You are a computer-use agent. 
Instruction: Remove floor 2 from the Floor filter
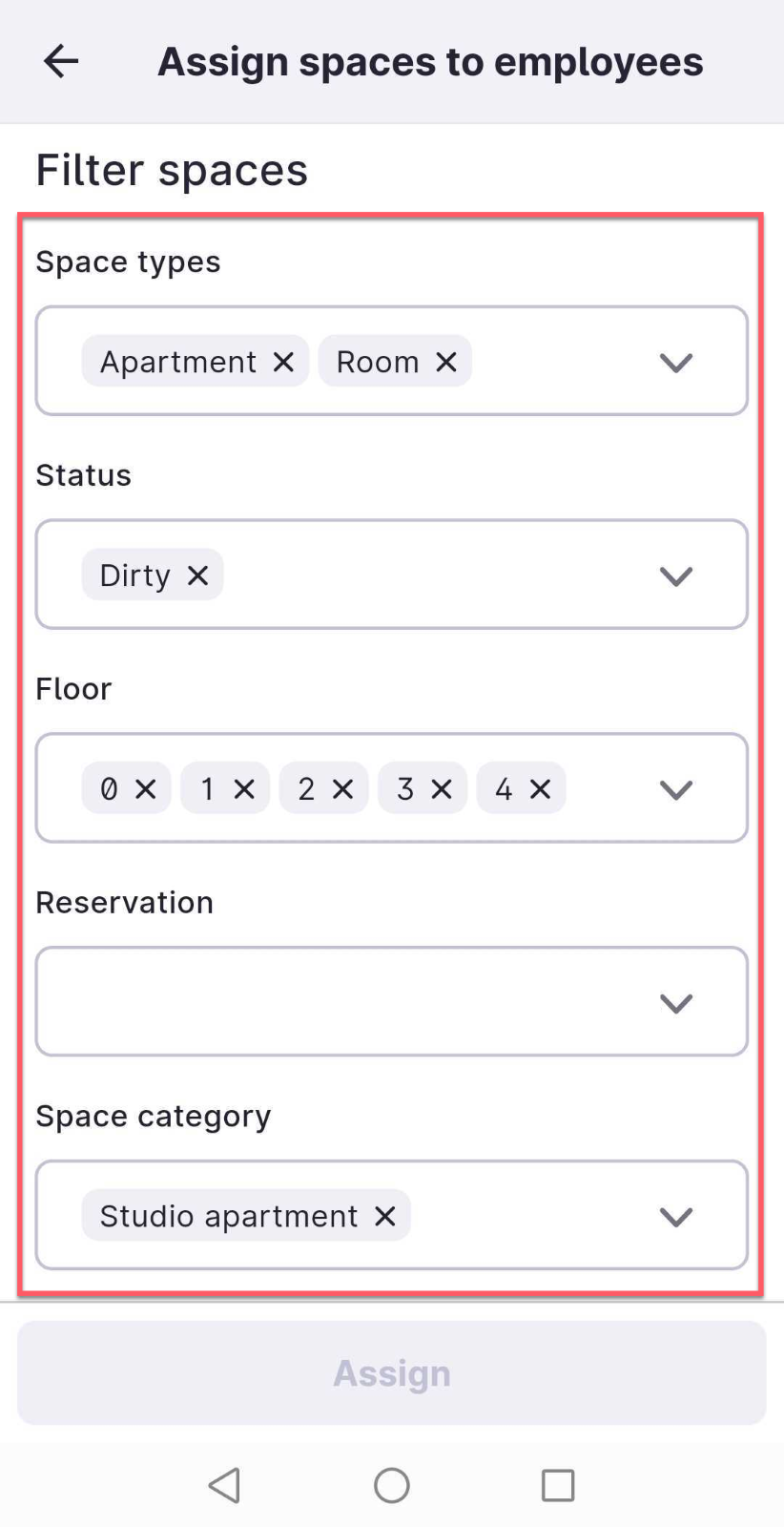point(343,788)
